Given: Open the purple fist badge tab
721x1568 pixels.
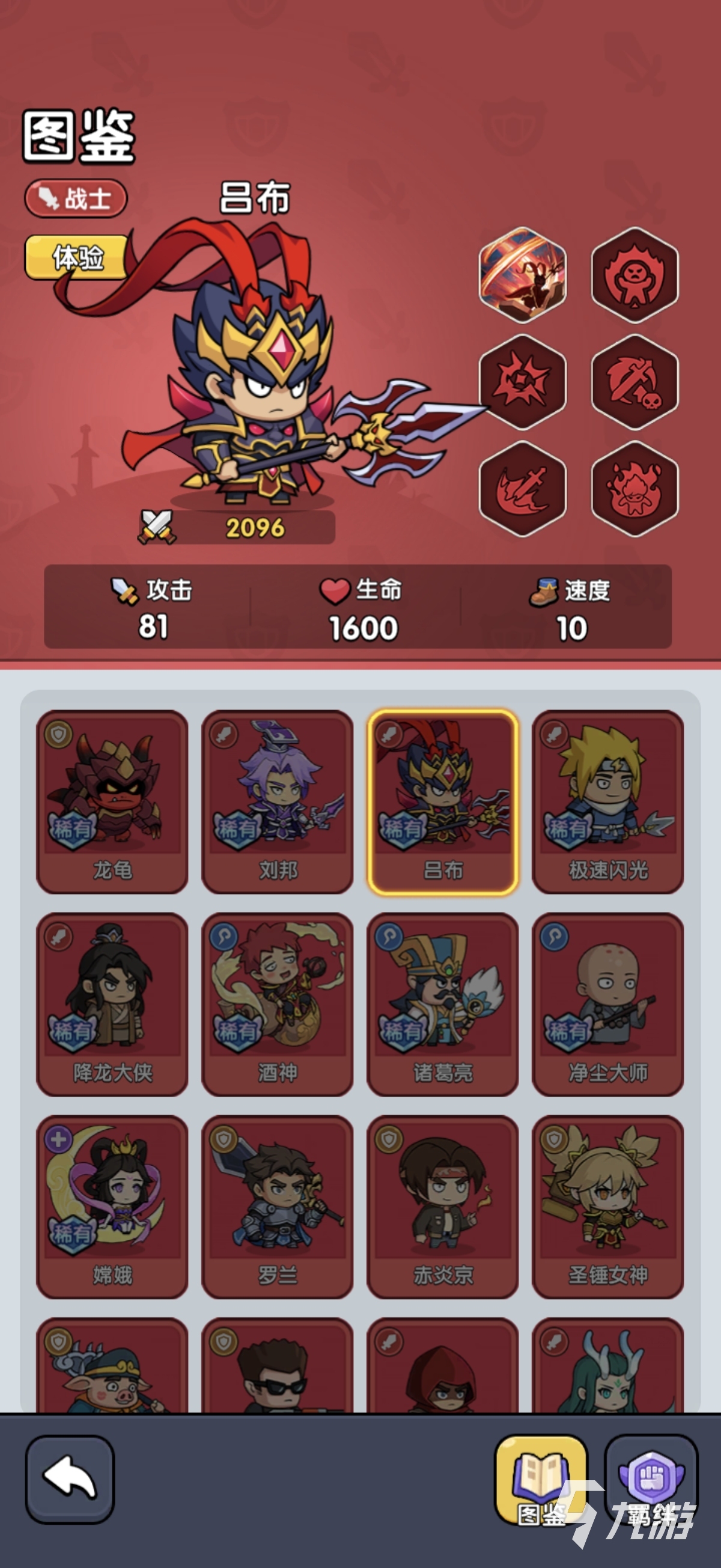Looking at the screenshot, I should coord(651,1479).
